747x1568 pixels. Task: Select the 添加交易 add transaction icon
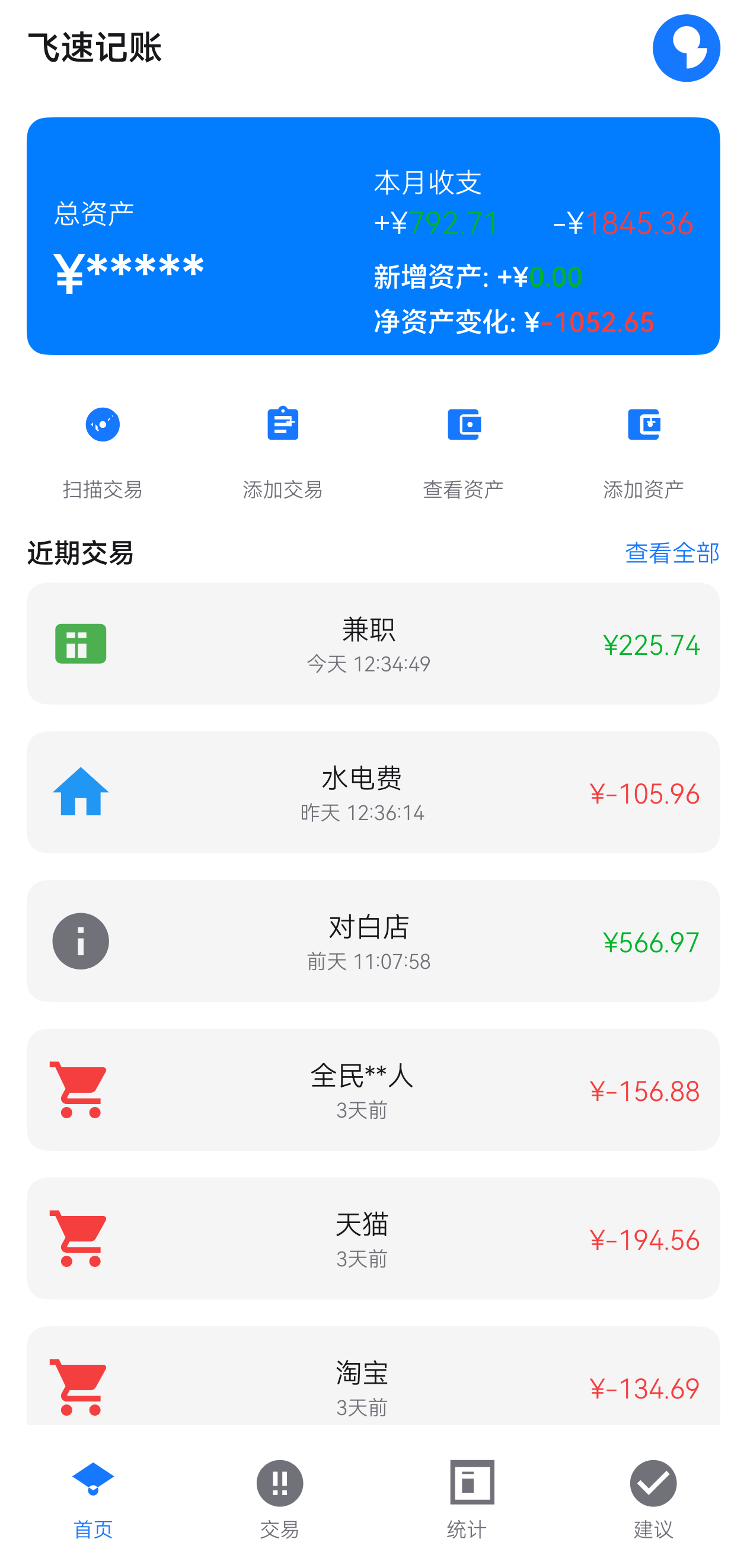click(282, 425)
